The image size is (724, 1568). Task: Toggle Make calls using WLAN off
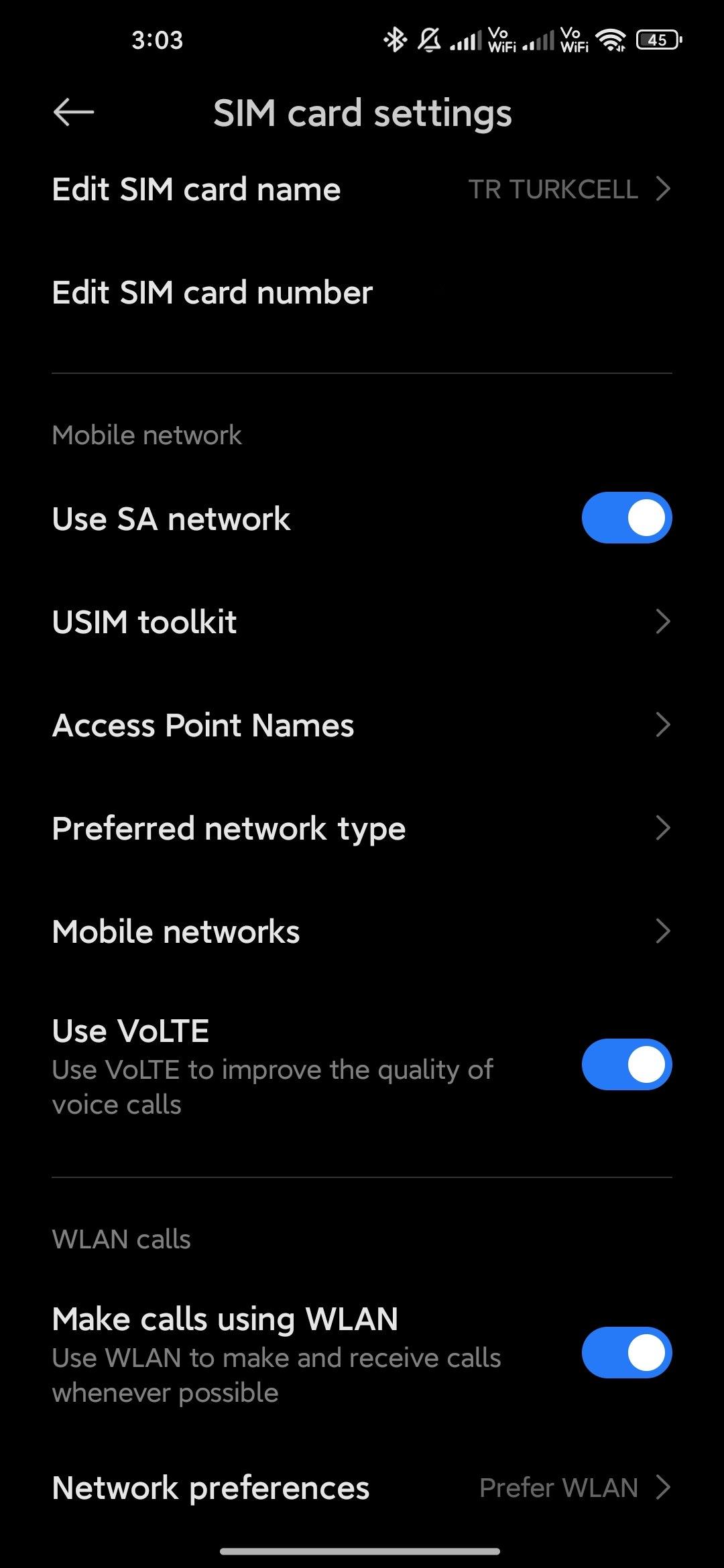pyautogui.click(x=627, y=1353)
